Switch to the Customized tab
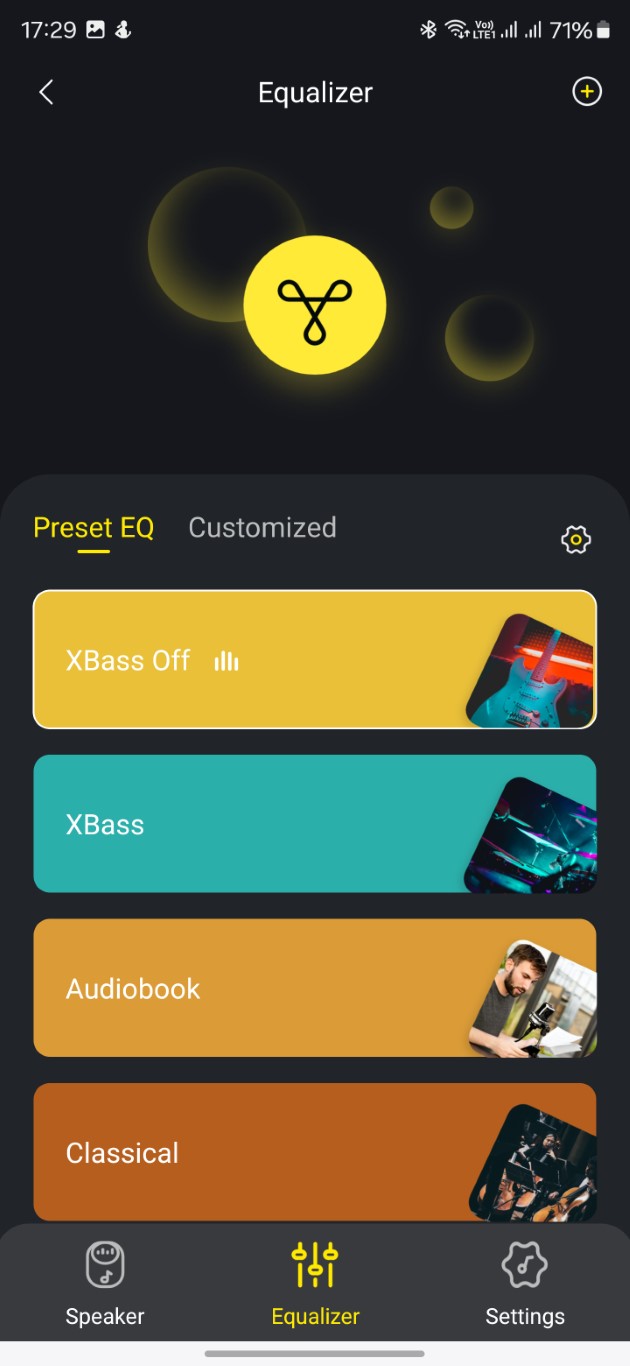 tap(262, 528)
